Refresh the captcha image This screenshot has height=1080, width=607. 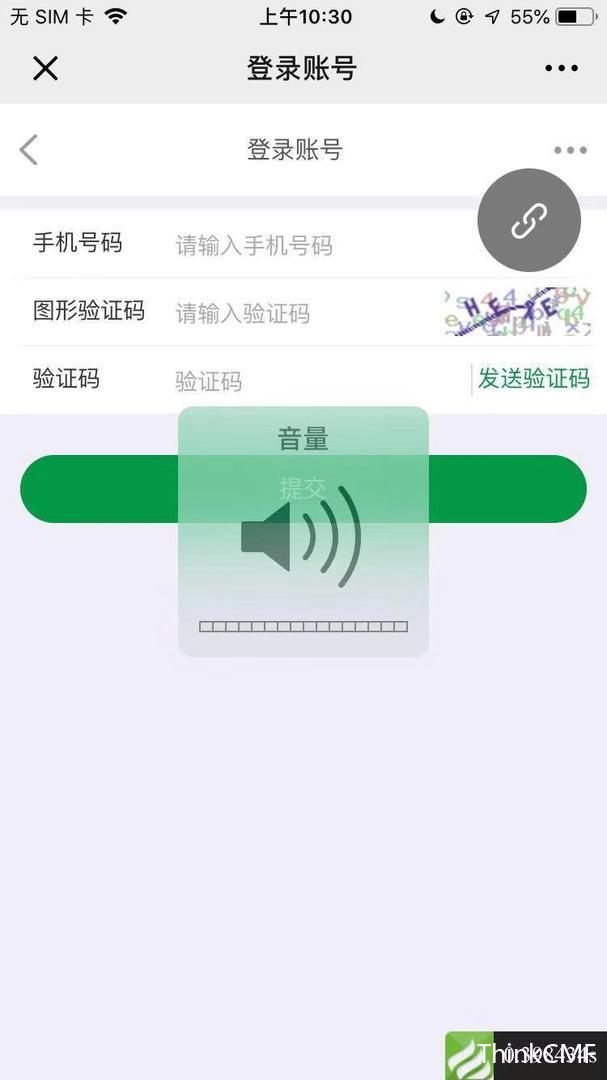click(518, 312)
